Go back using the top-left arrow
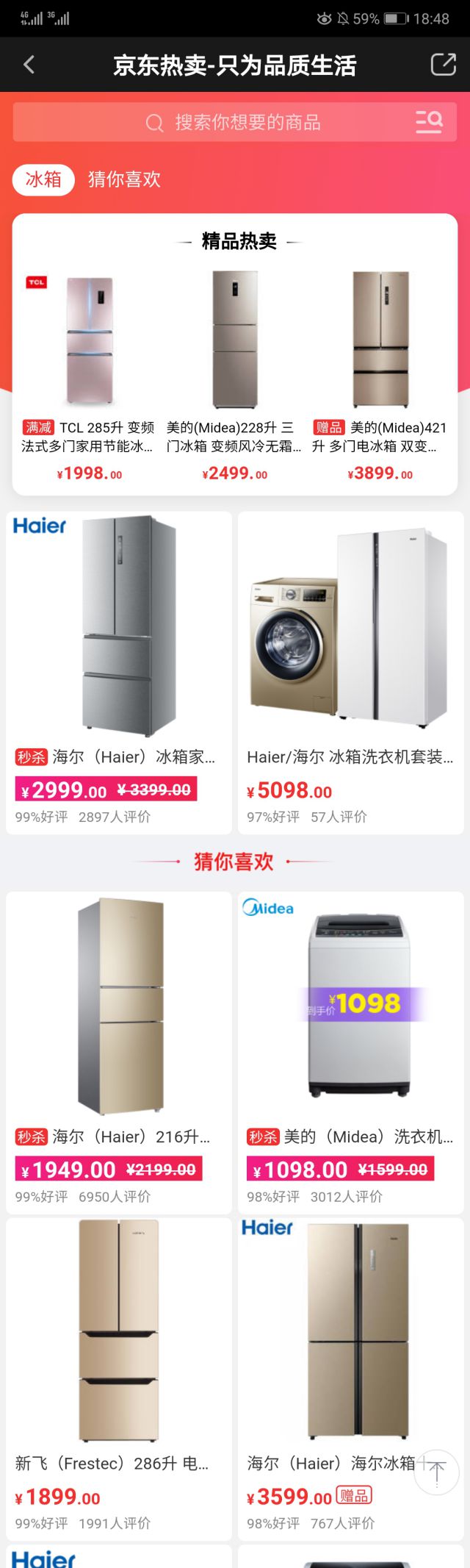 [x=29, y=65]
